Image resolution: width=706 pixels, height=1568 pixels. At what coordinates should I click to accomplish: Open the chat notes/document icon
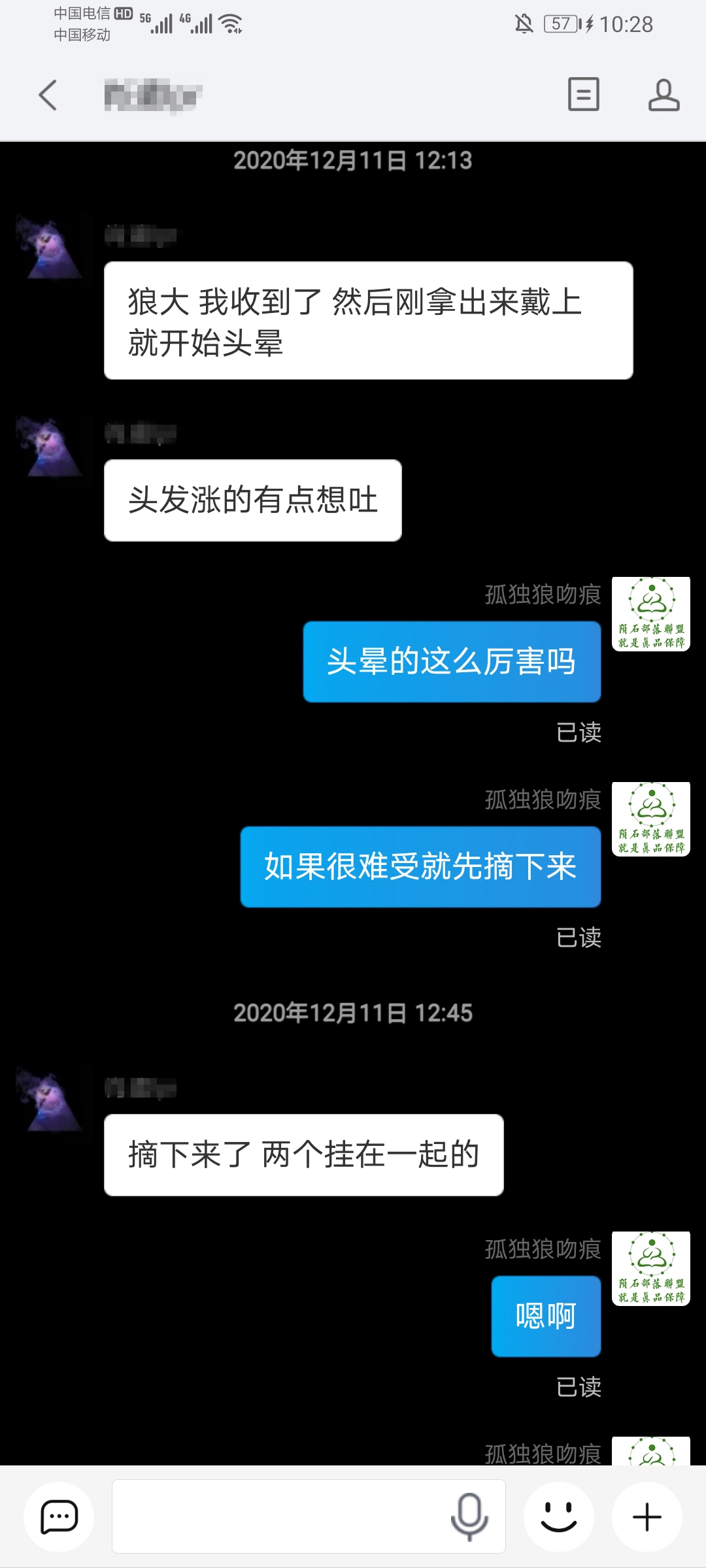[583, 95]
